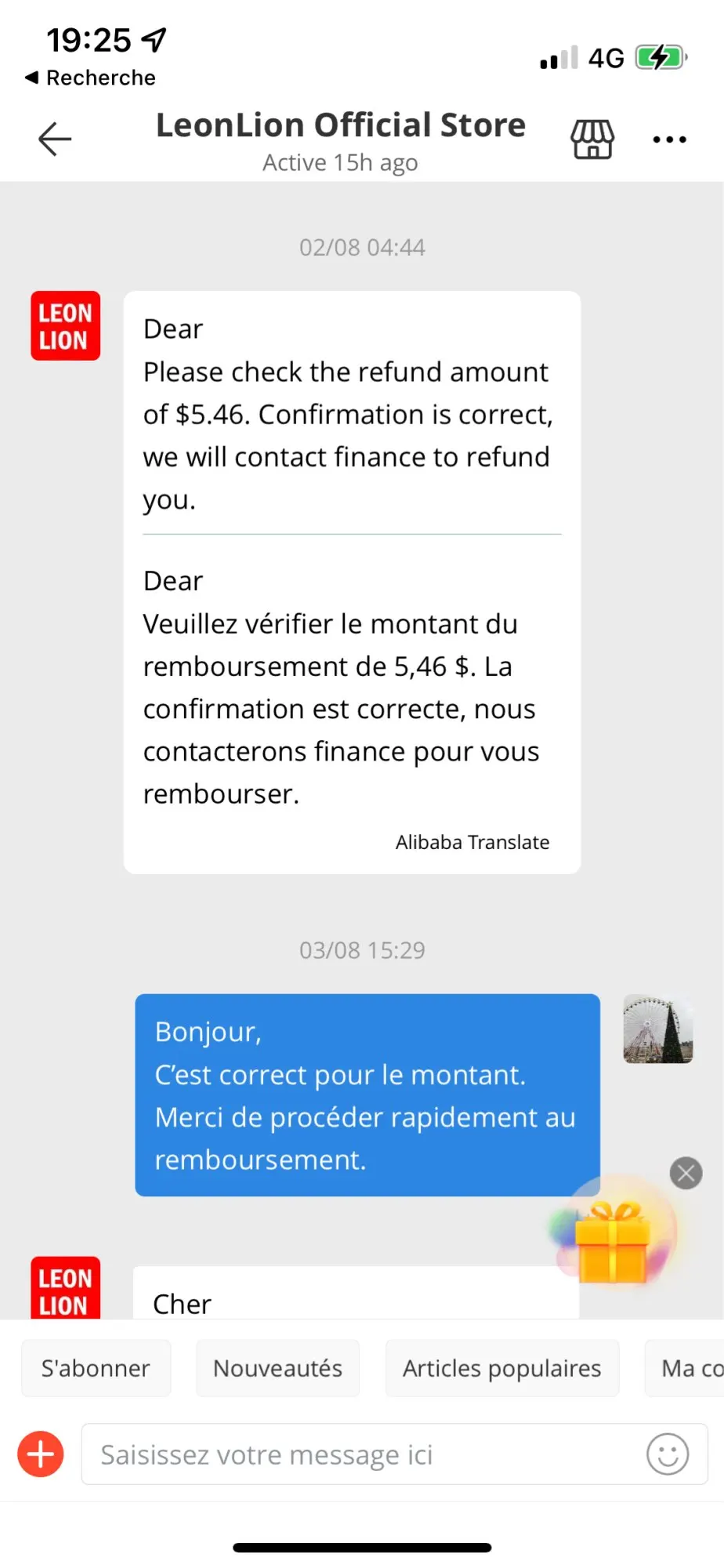Open the Articles populaires chip

(501, 1368)
